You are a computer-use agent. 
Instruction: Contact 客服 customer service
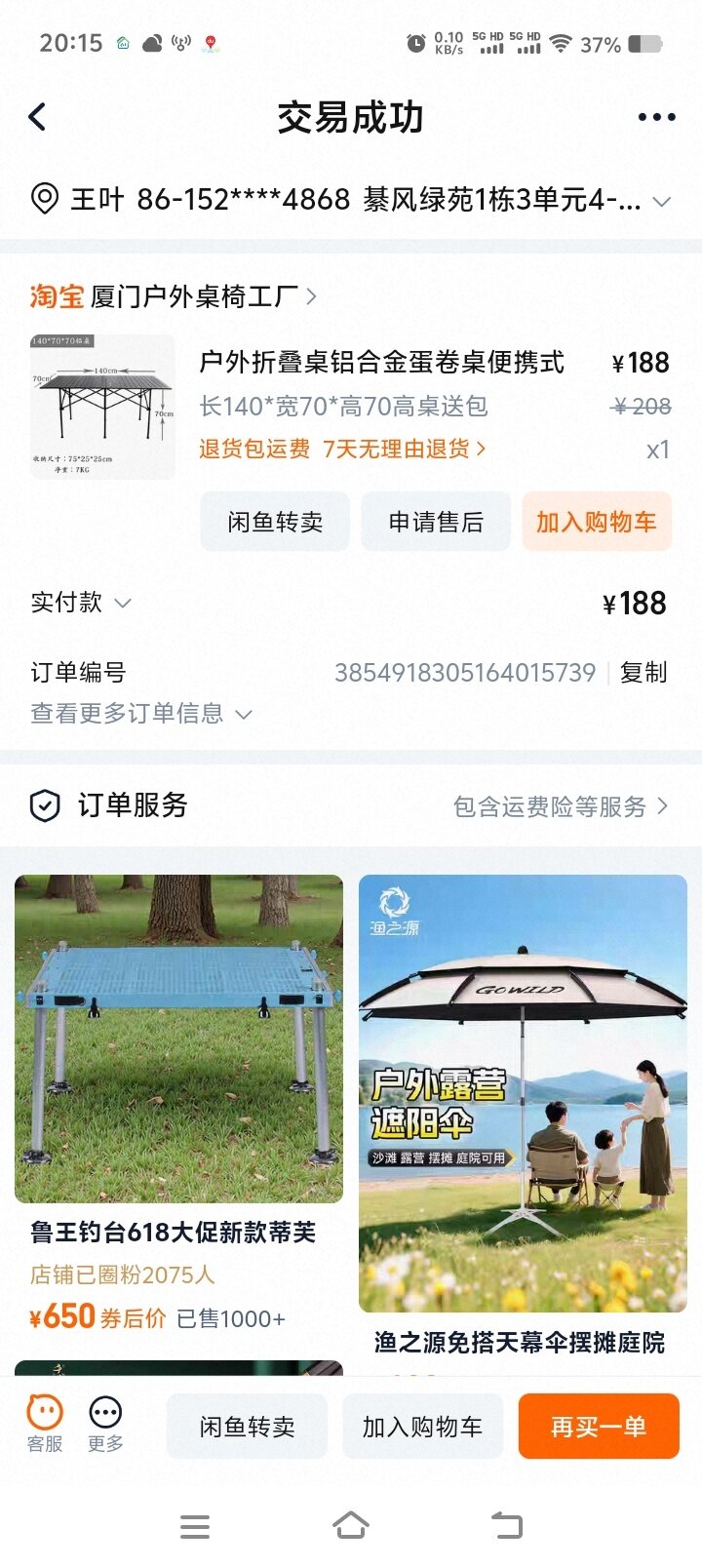point(45,1424)
